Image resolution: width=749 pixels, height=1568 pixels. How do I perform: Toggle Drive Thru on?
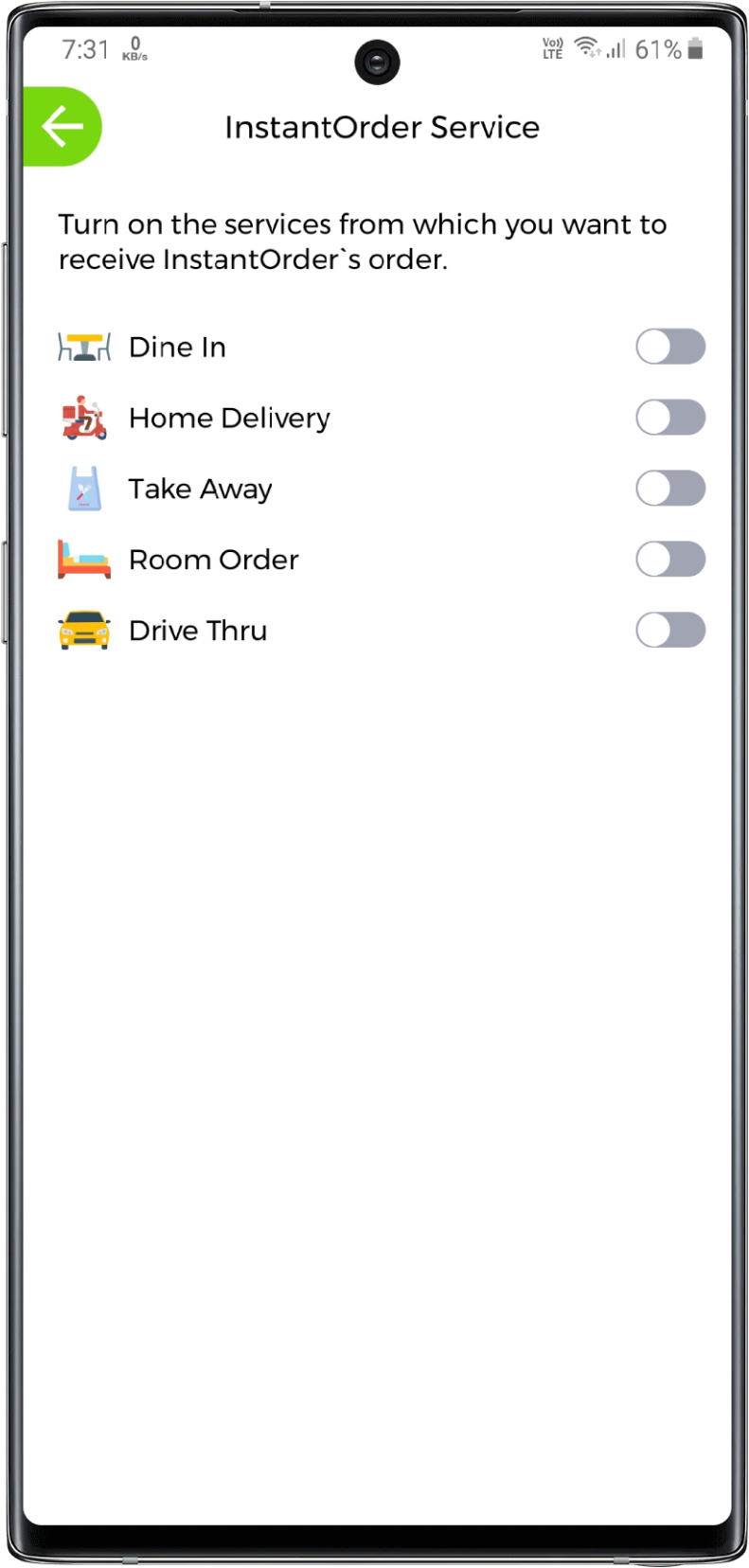click(x=669, y=631)
